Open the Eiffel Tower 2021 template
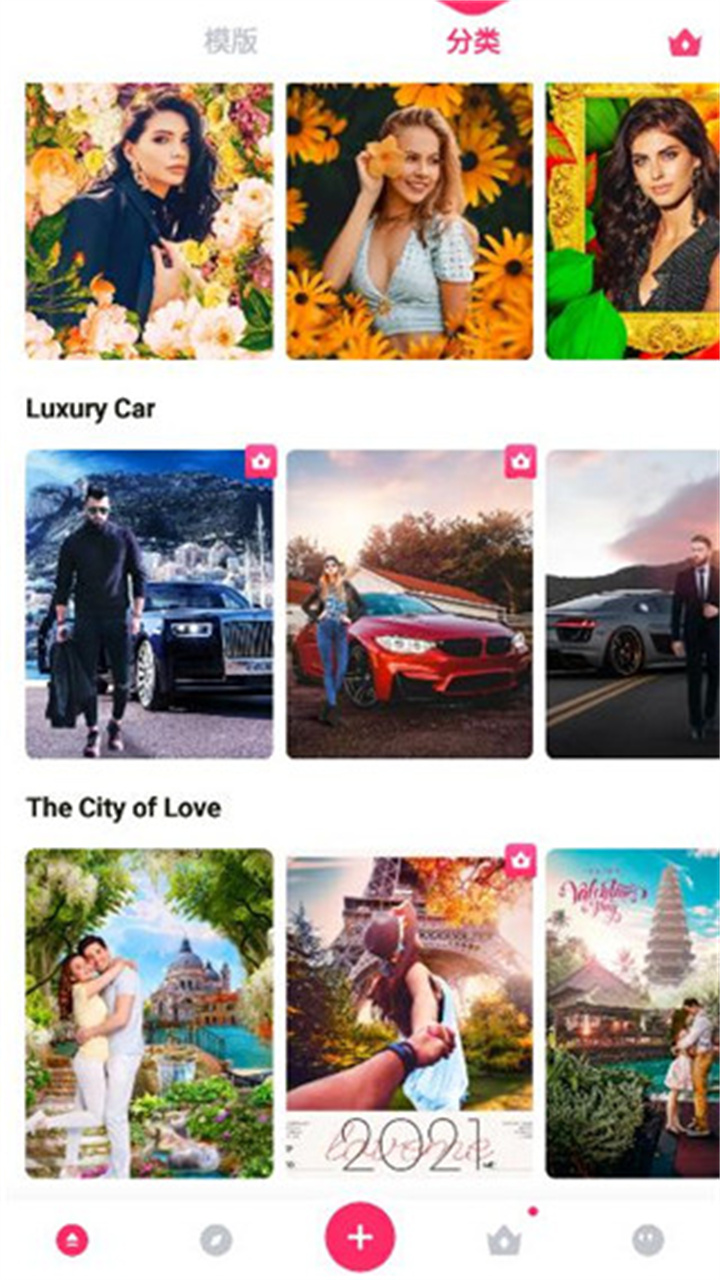 click(410, 1013)
